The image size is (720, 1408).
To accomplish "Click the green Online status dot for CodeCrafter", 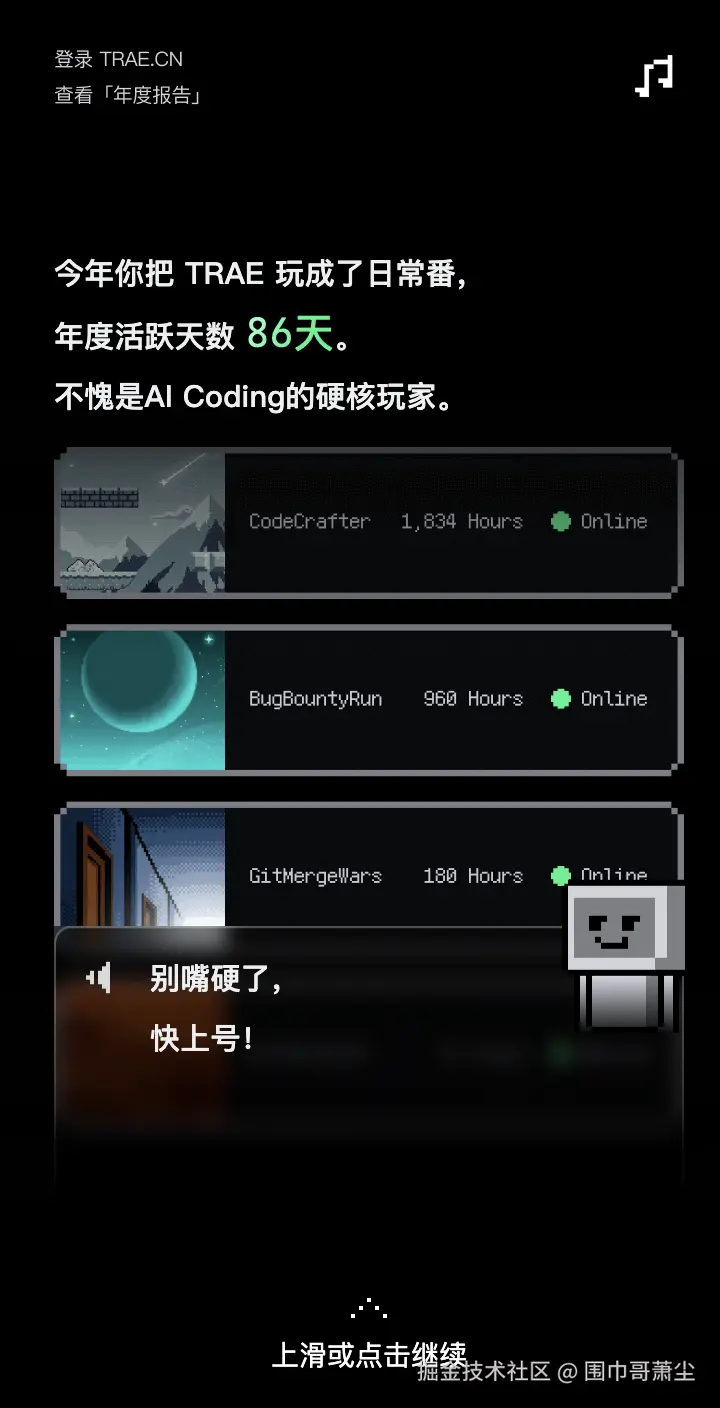I will tap(561, 521).
